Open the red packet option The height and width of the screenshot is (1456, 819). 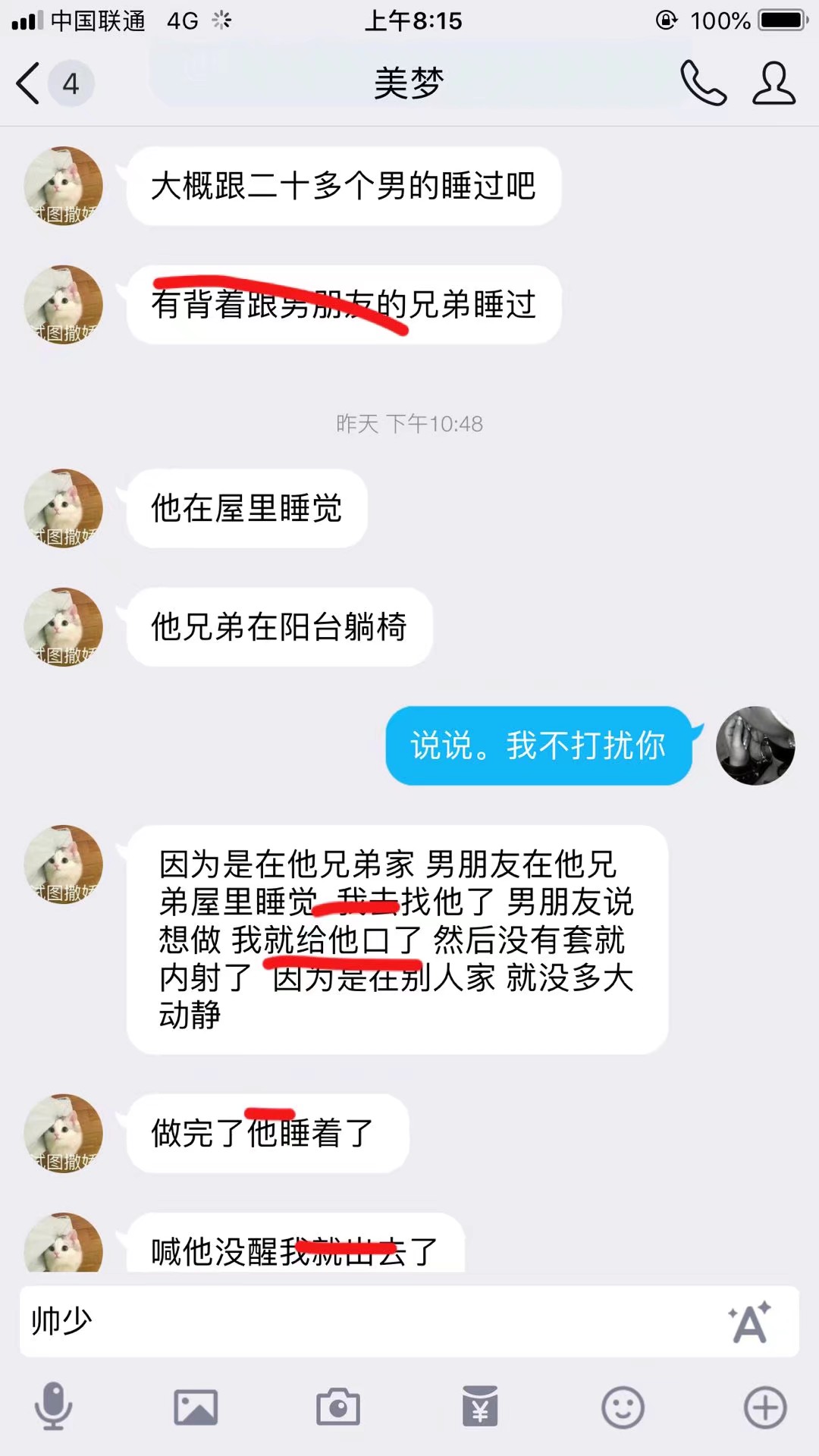coord(481,1407)
